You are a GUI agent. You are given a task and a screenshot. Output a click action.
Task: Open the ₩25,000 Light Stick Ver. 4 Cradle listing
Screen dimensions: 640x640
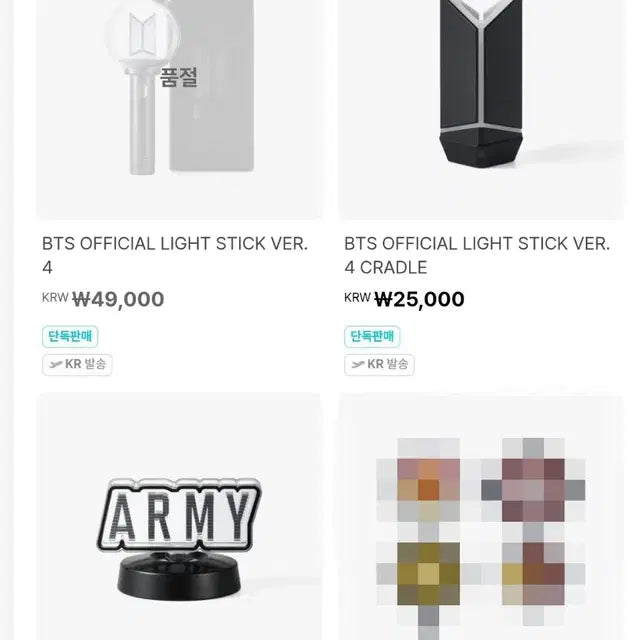coord(476,255)
